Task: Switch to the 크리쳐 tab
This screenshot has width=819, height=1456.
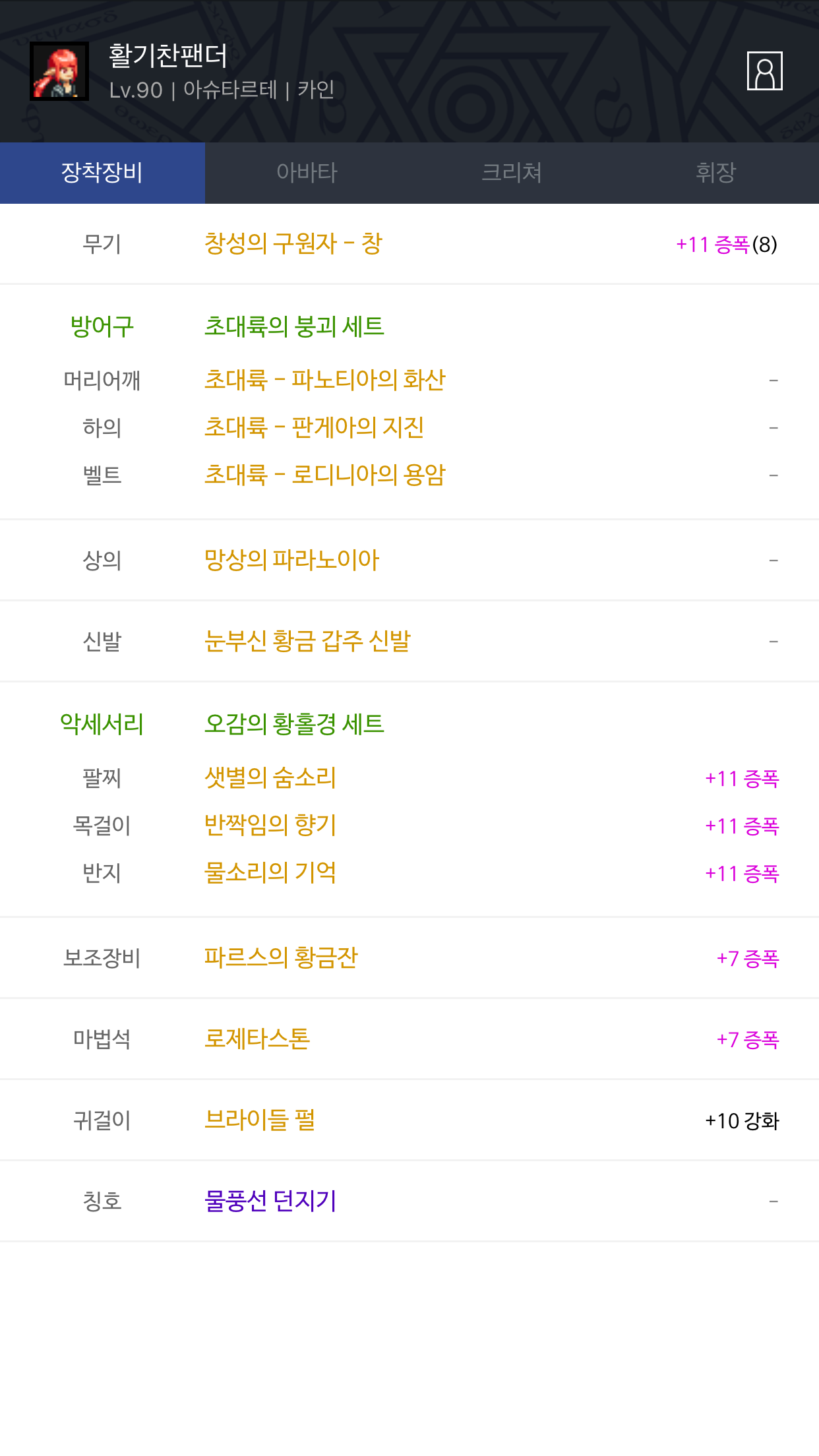Action: (x=512, y=173)
